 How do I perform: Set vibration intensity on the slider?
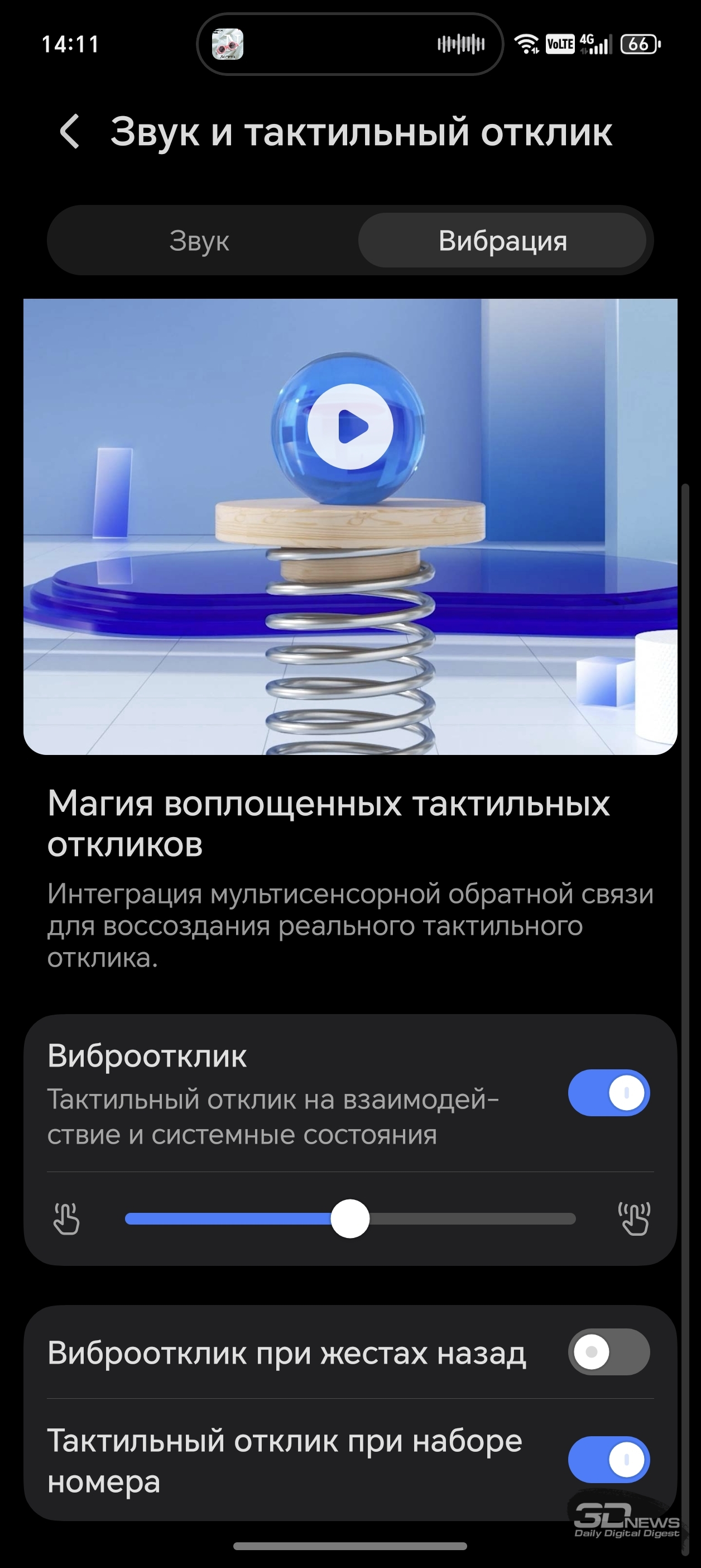coord(350,1218)
